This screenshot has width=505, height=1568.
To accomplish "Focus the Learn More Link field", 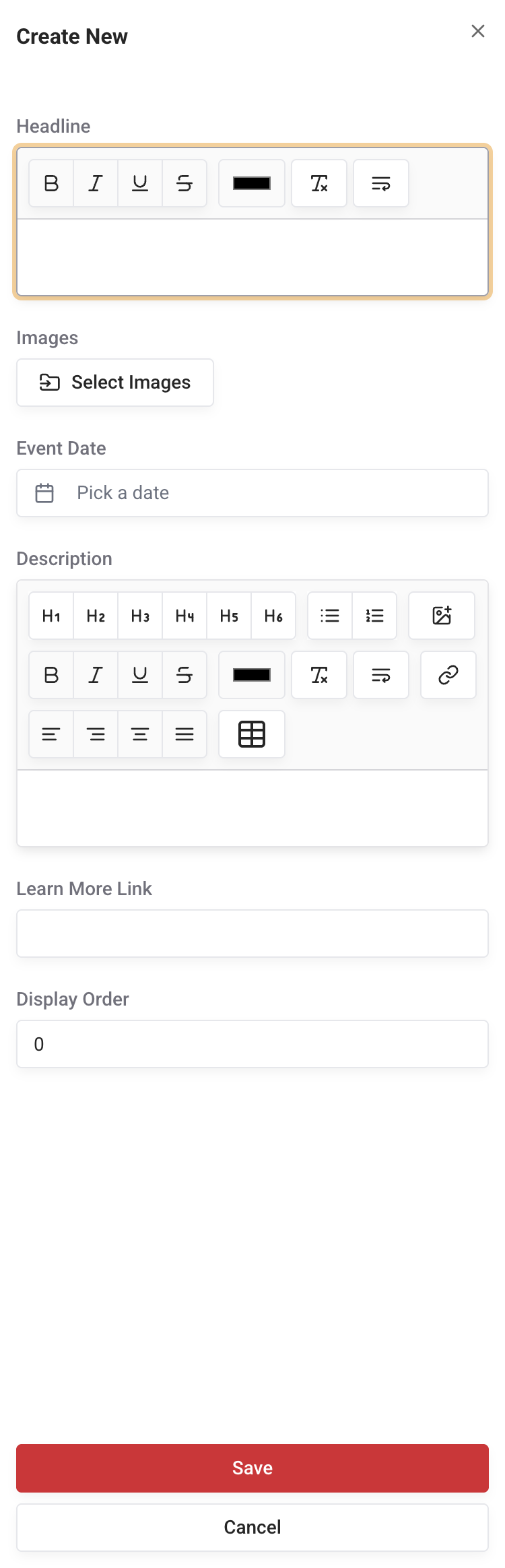I will [252, 934].
